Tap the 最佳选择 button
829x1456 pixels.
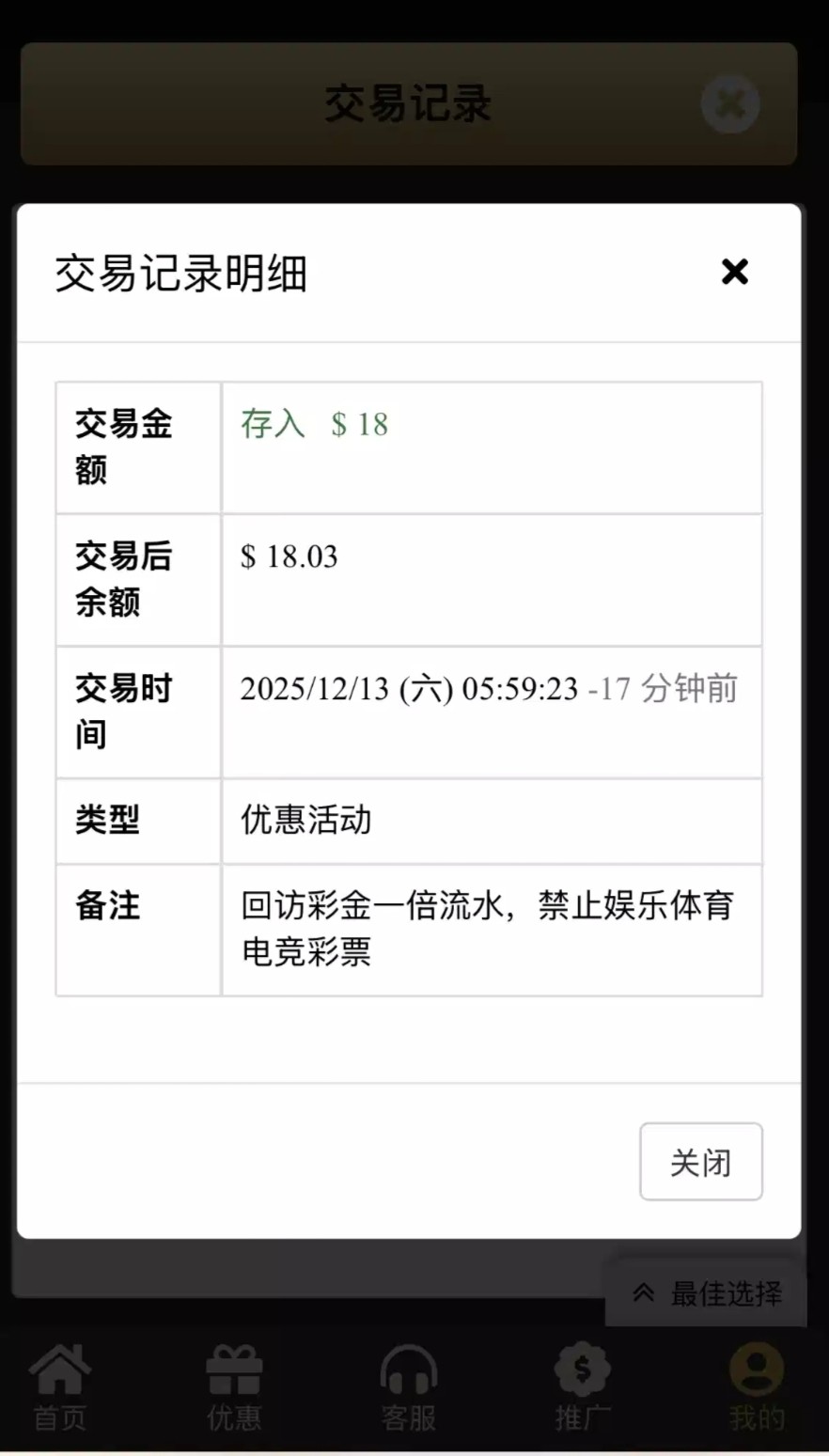[708, 1293]
